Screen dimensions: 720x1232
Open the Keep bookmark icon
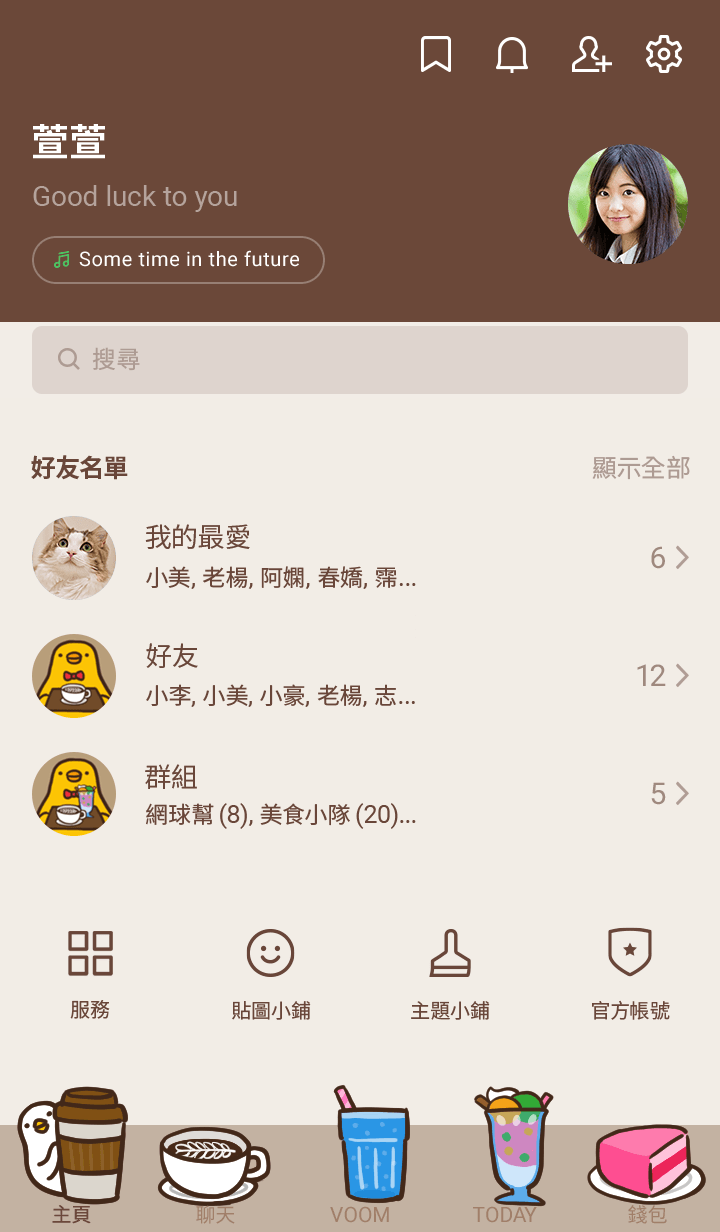point(435,55)
